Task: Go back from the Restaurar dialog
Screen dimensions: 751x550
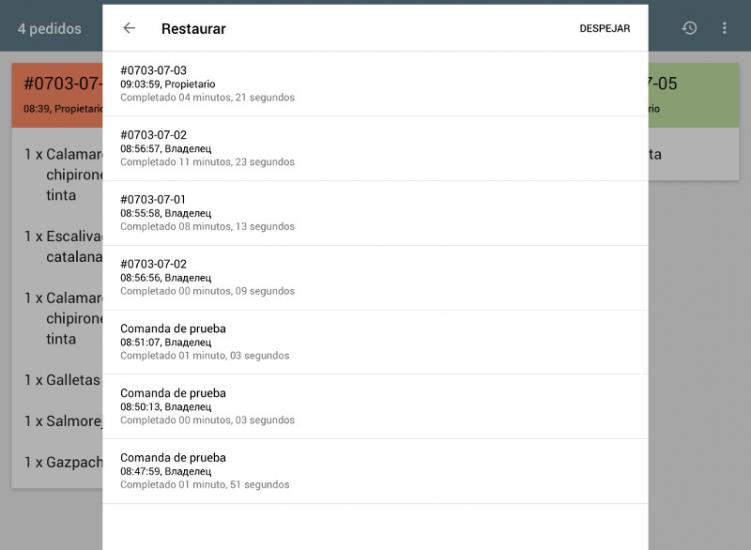Action: pos(129,28)
